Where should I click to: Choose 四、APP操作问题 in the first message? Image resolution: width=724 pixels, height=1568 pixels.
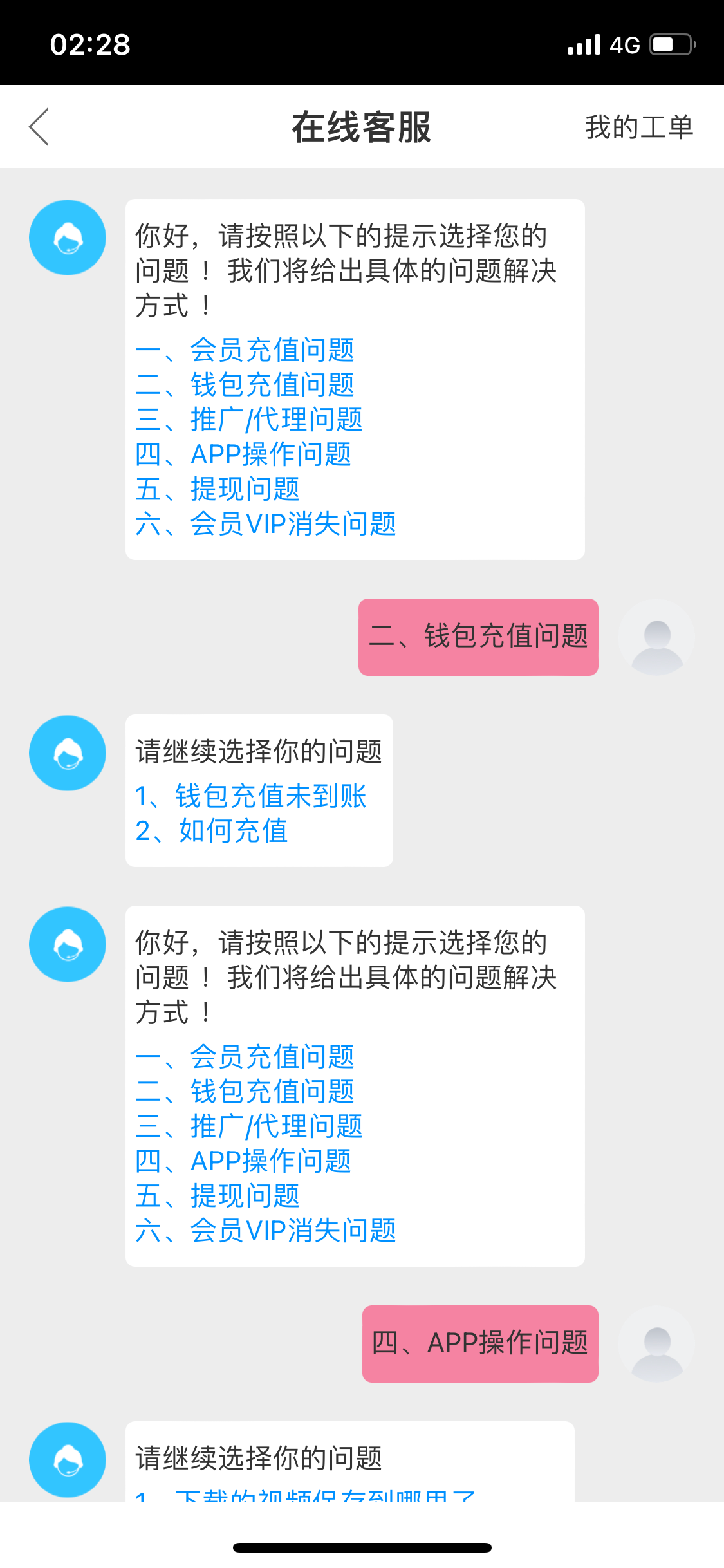tap(243, 454)
